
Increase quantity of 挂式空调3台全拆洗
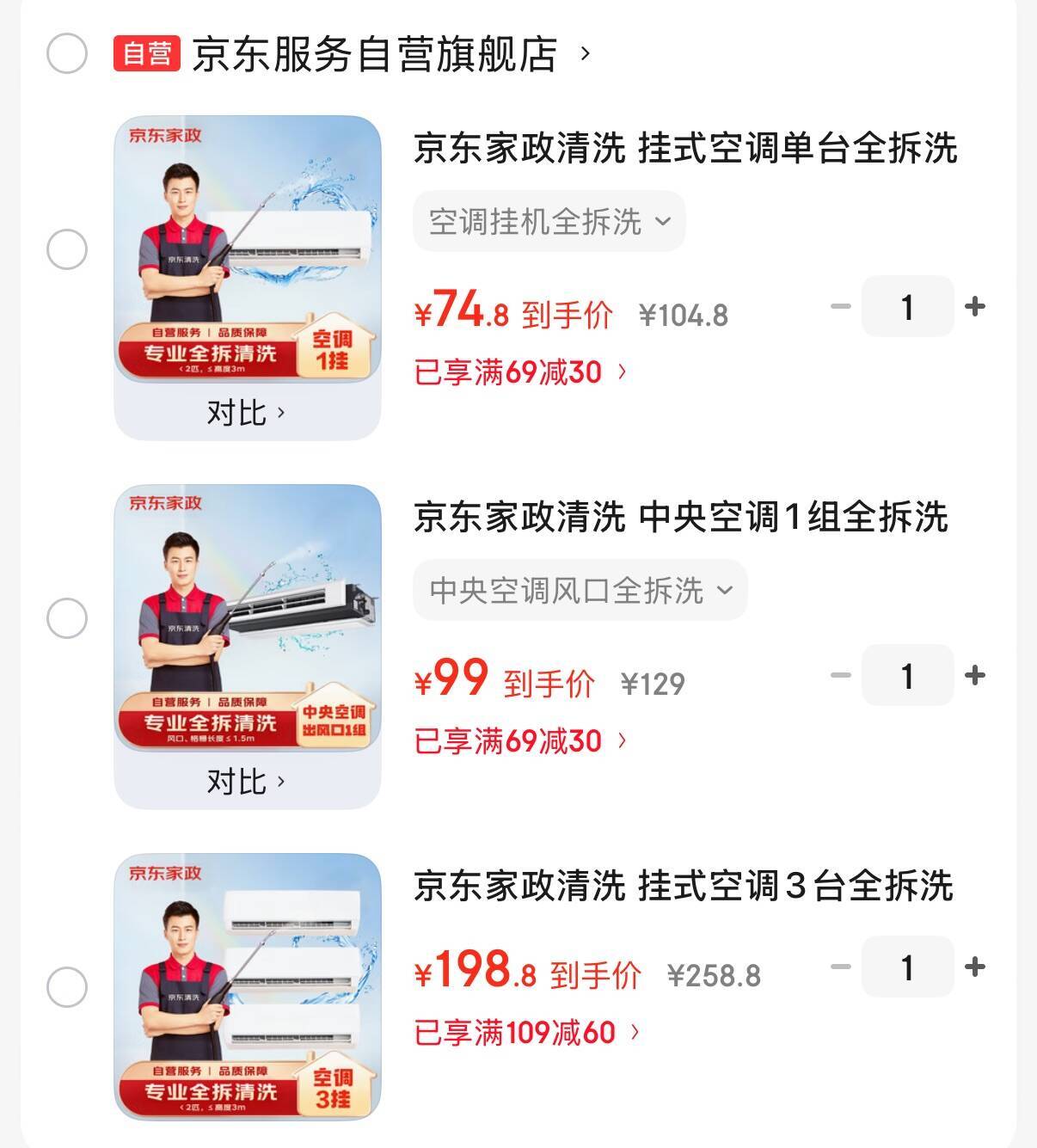click(x=975, y=967)
